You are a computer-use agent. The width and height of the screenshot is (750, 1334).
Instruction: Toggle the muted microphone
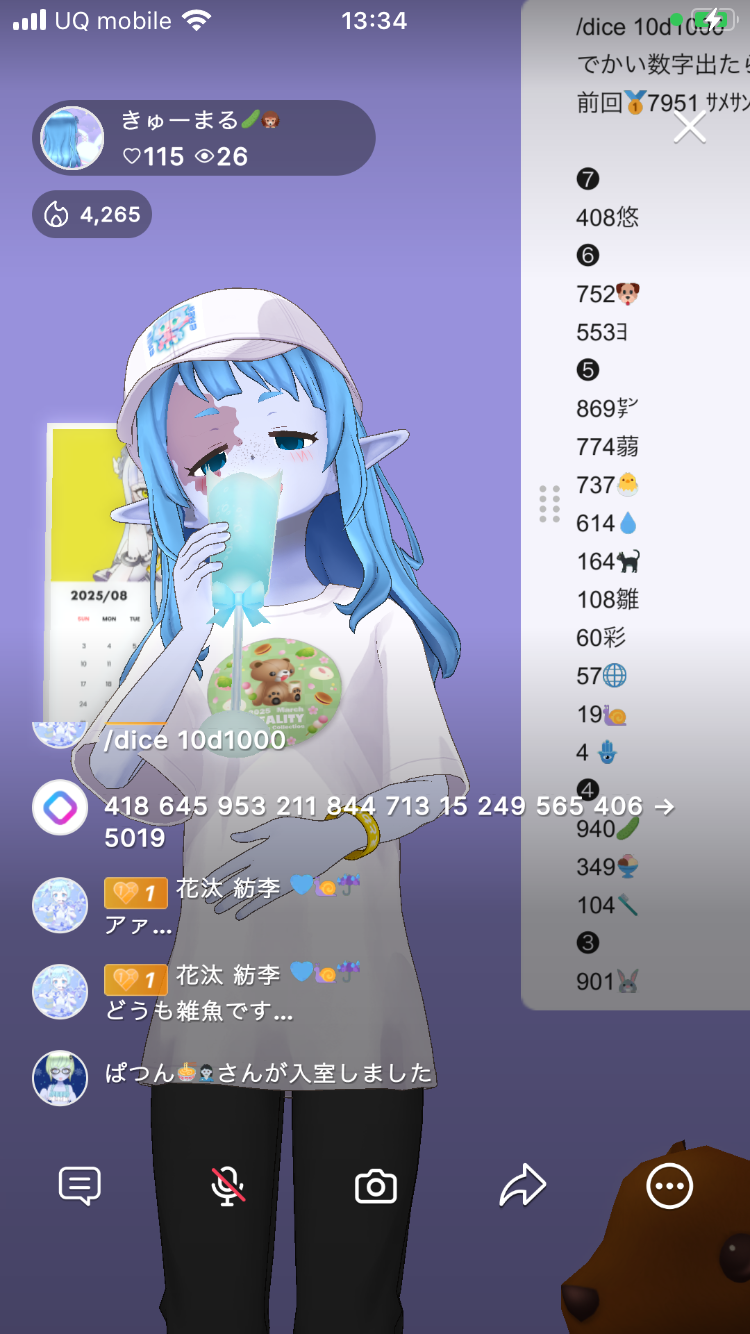tap(228, 1187)
